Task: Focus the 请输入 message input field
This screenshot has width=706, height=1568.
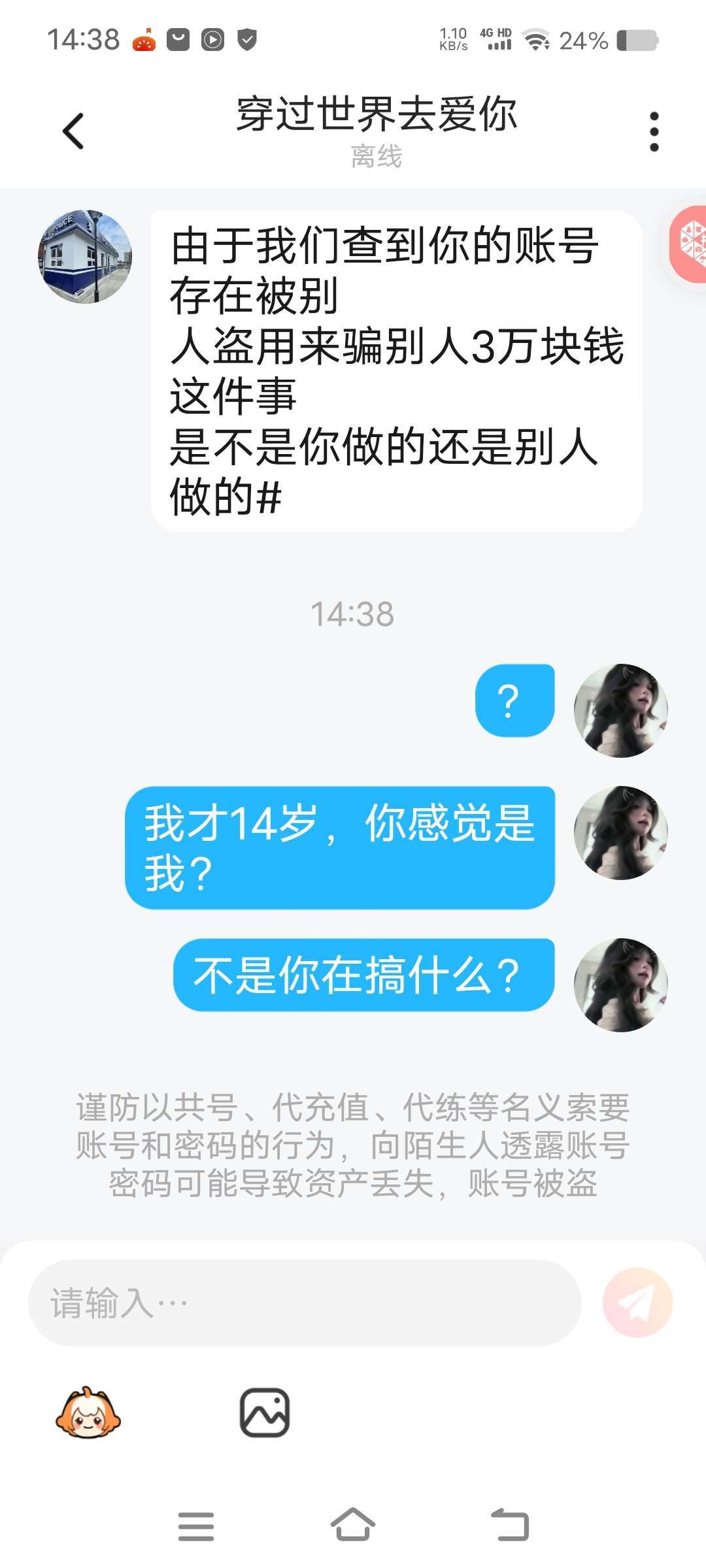Action: pos(304,1303)
